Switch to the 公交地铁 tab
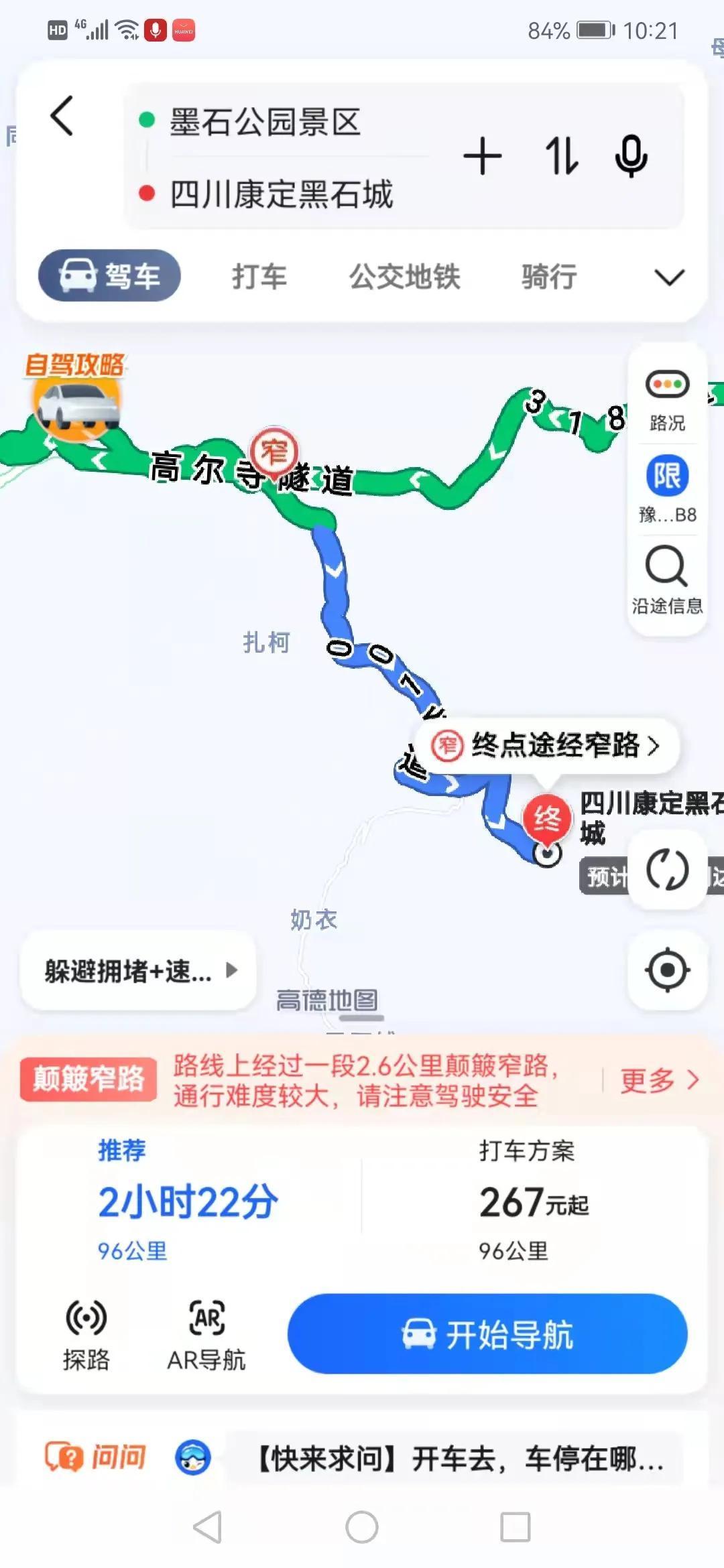724x1568 pixels. [x=404, y=277]
